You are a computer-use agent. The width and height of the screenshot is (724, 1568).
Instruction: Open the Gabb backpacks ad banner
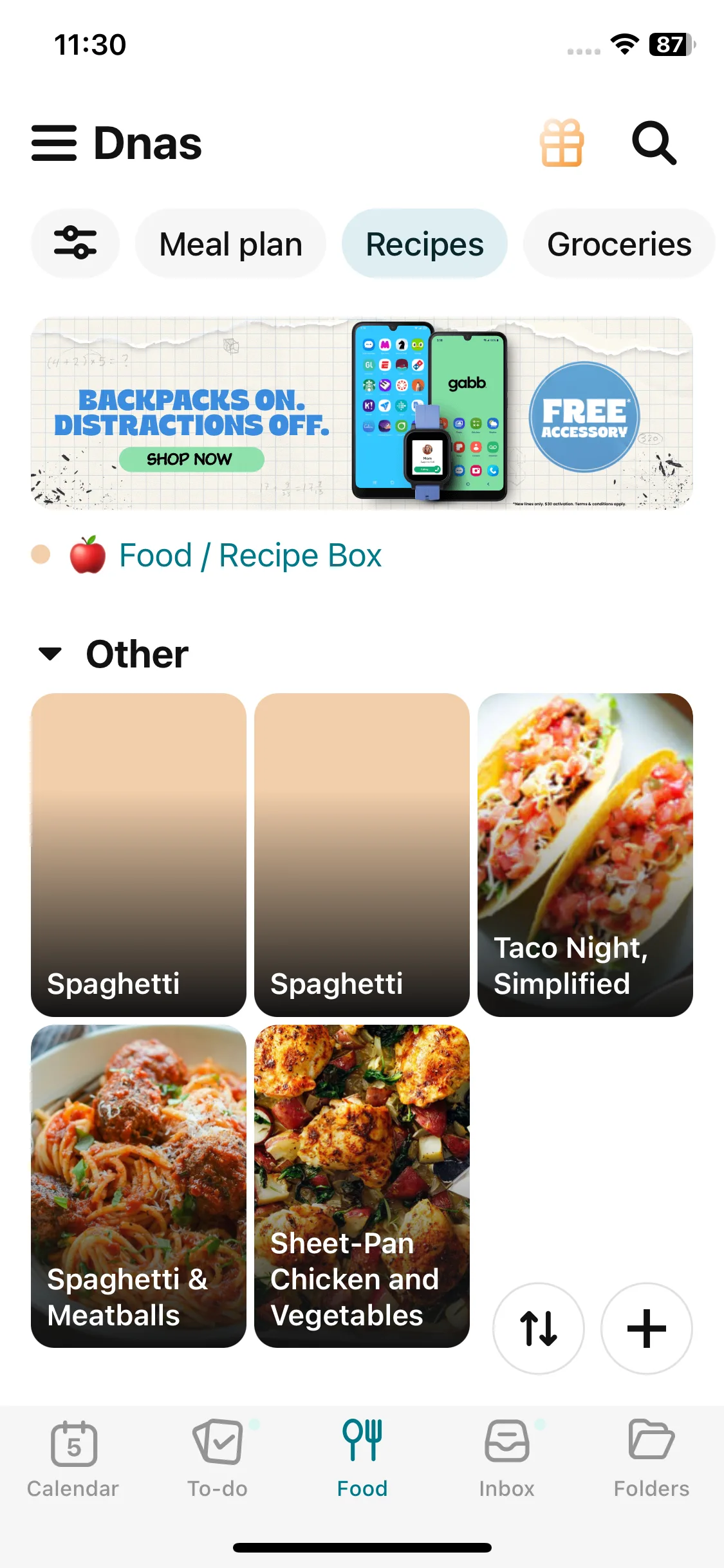tap(362, 413)
